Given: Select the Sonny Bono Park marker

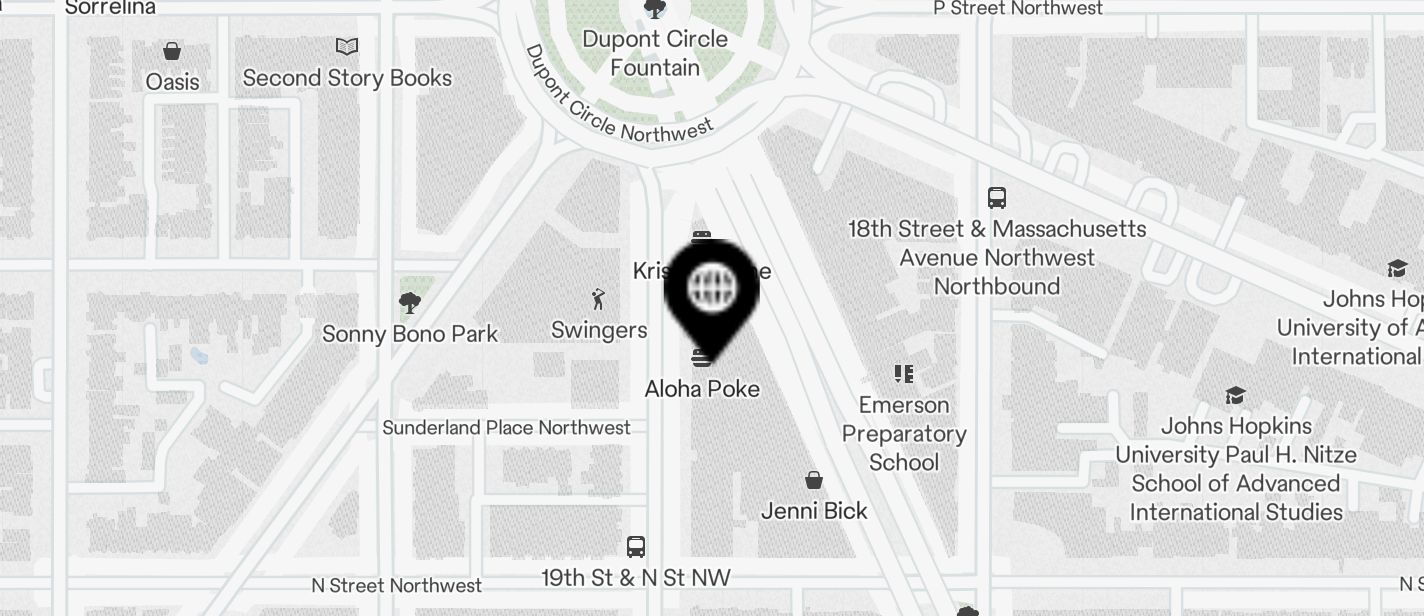Looking at the screenshot, I should click(409, 303).
